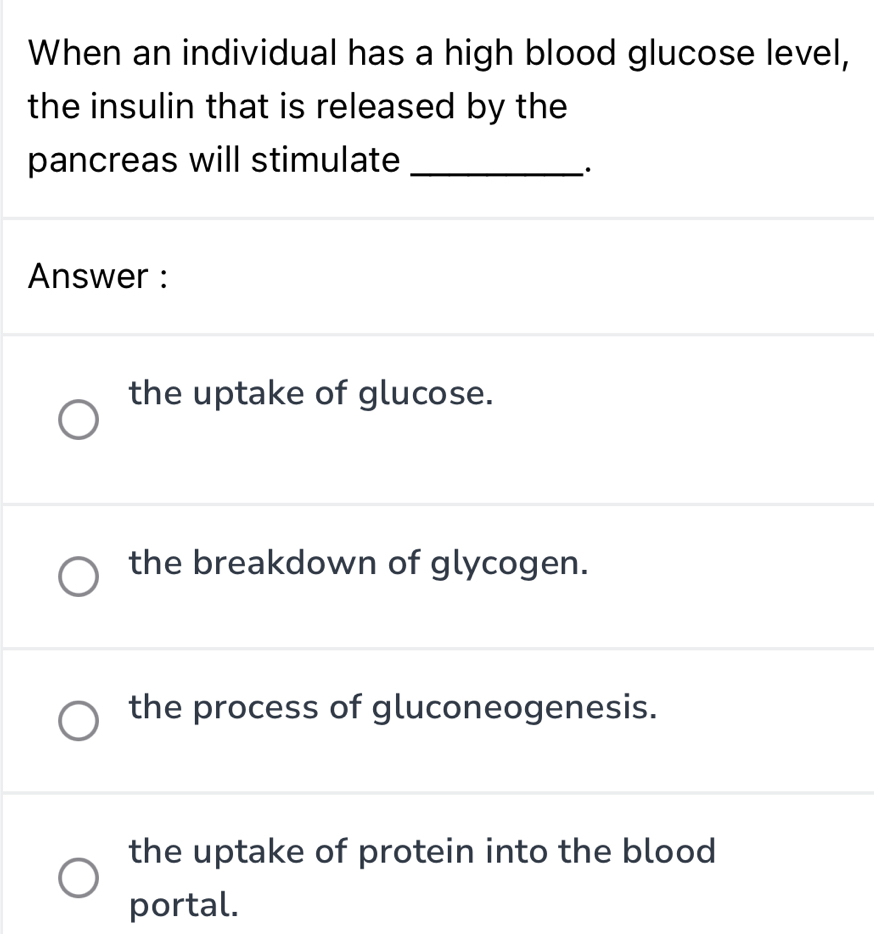
Task: Select the radio button for 'the uptake of glucose'
Action: pyautogui.click(x=79, y=420)
